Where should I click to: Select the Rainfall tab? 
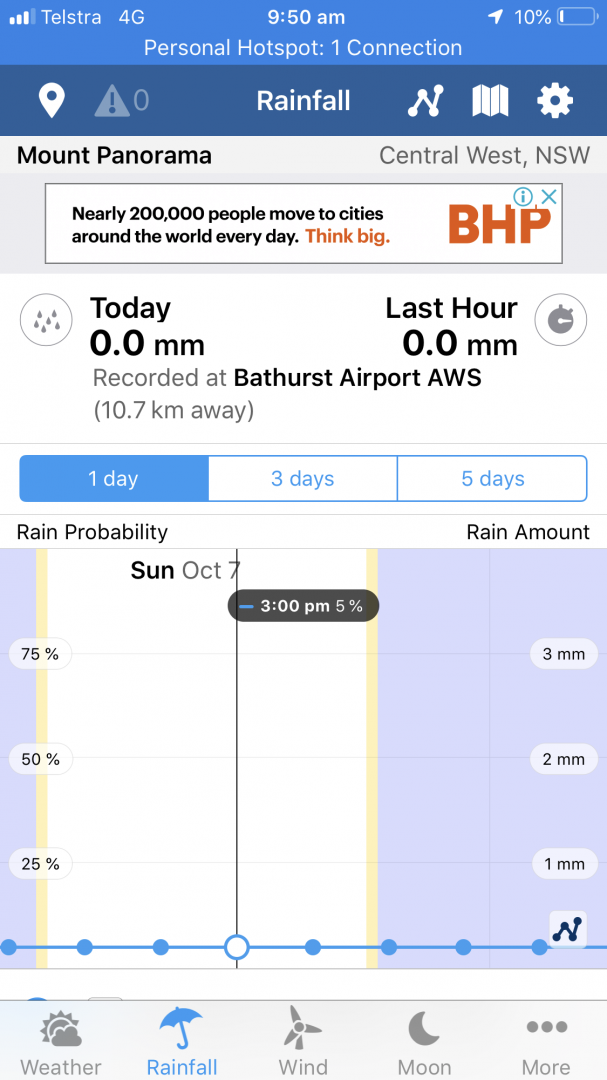click(x=182, y=1043)
